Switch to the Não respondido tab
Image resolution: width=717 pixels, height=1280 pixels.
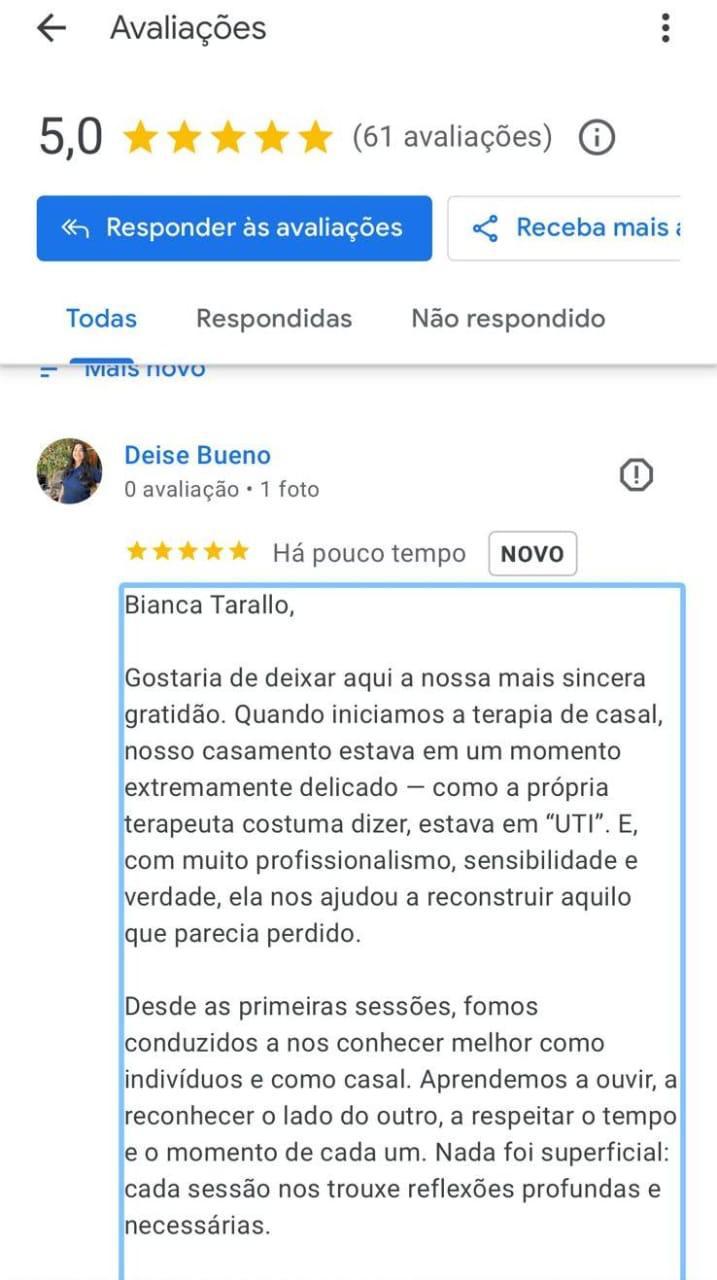[508, 319]
